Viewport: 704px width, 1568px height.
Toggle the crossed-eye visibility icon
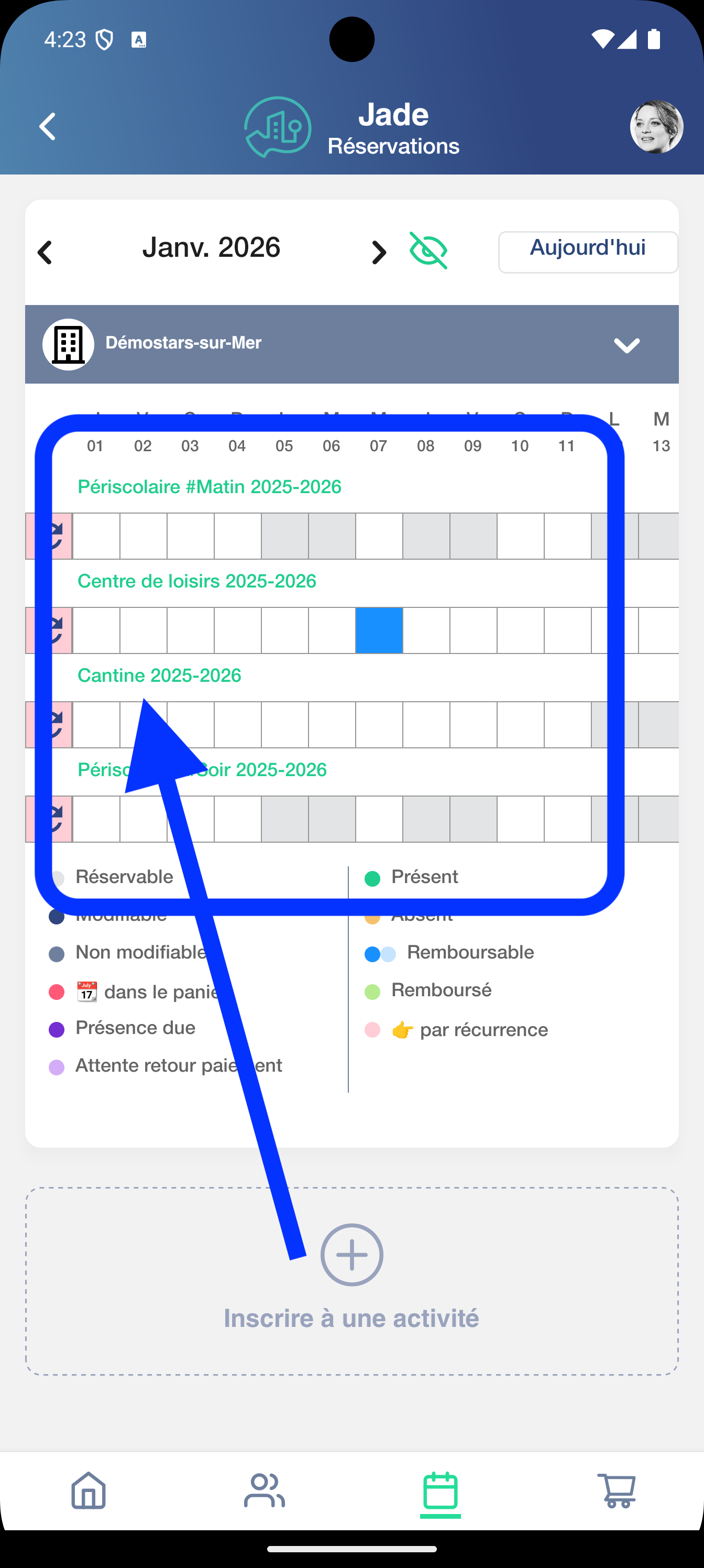[x=428, y=250]
